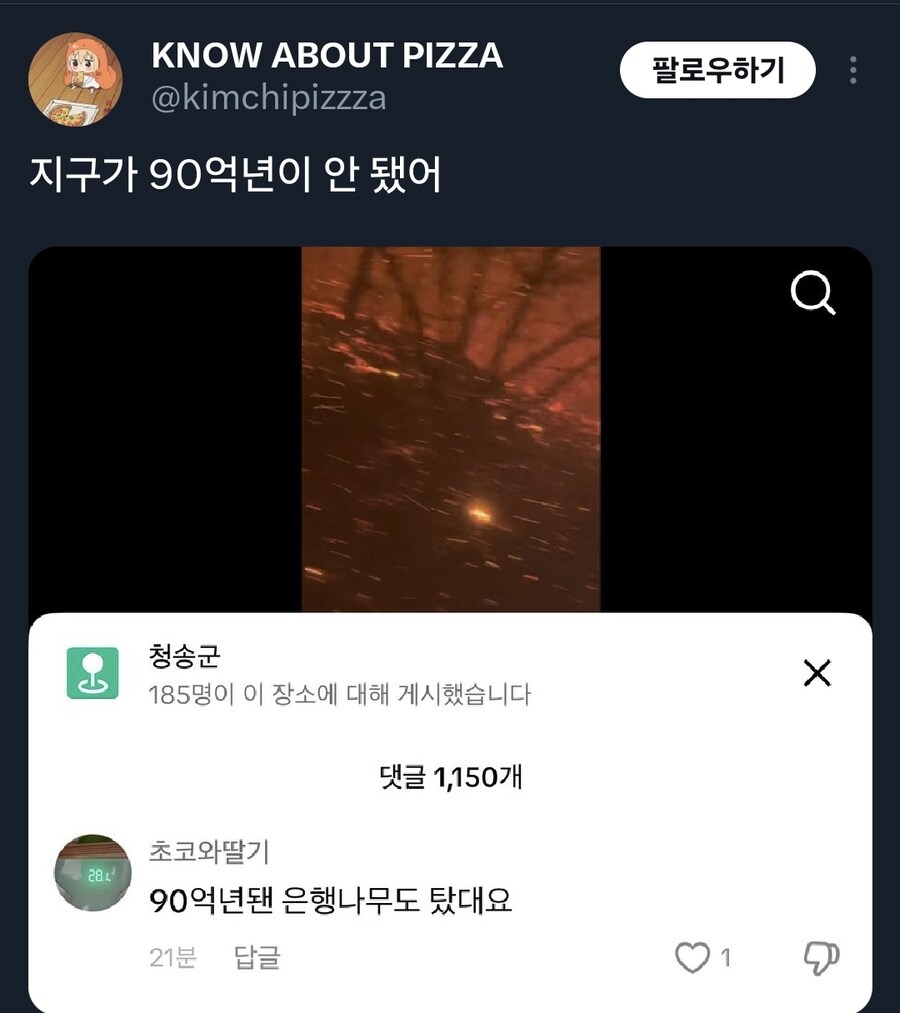Screen dimensions: 900x1013
Task: Click the like count showing 1
Action: pos(728,958)
